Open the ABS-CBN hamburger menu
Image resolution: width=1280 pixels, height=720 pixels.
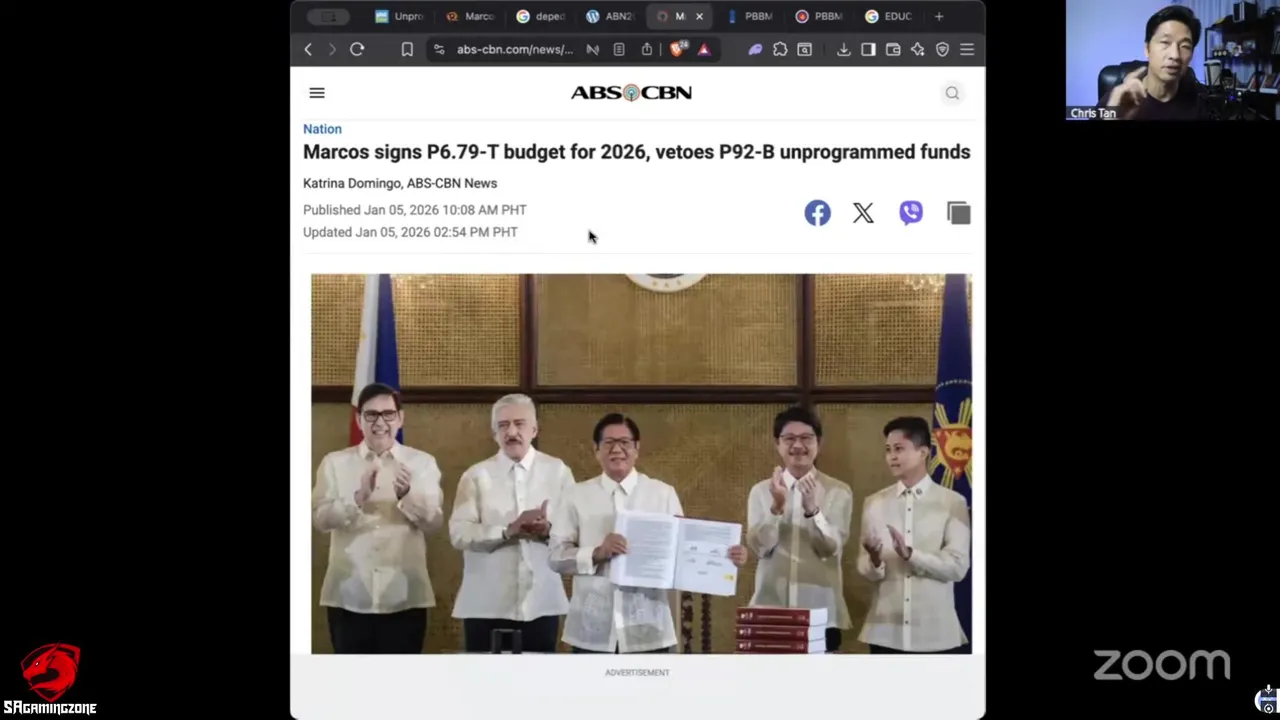[317, 93]
